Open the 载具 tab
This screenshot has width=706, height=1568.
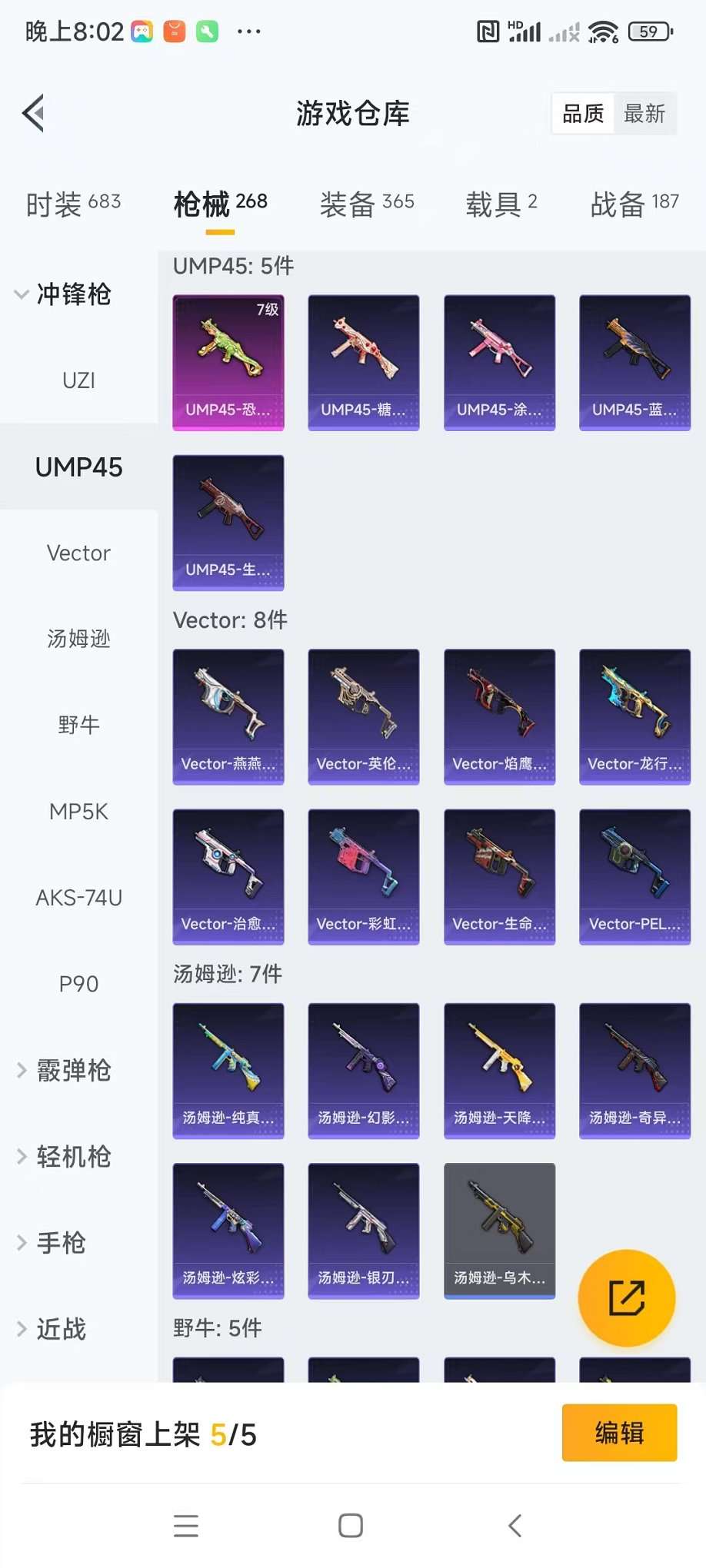coord(501,204)
